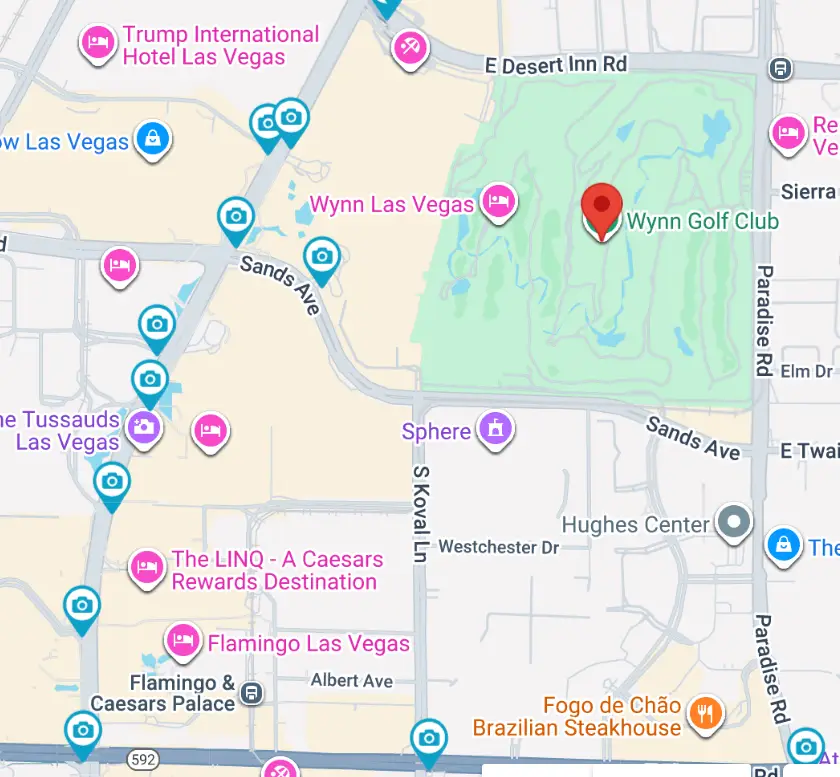The image size is (840, 777).
Task: Select the Hughes Center place marker
Action: tap(736, 521)
